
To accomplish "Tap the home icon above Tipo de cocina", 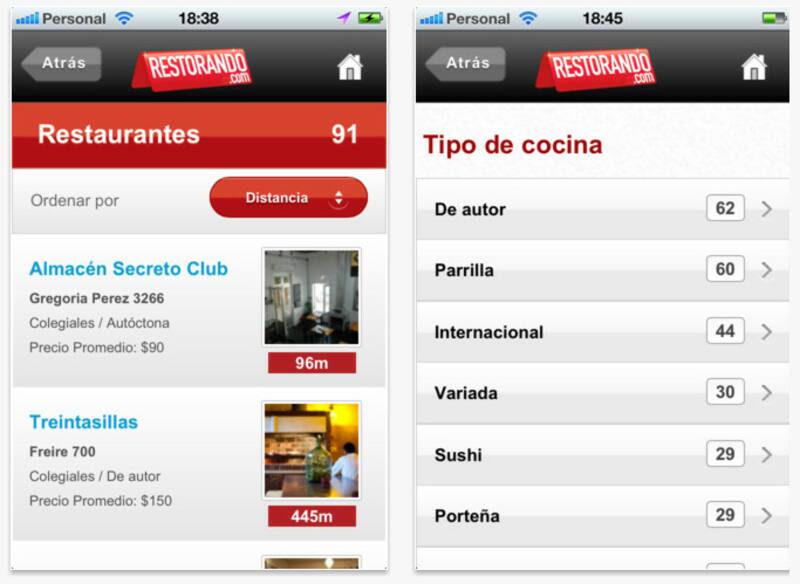I will [x=754, y=67].
